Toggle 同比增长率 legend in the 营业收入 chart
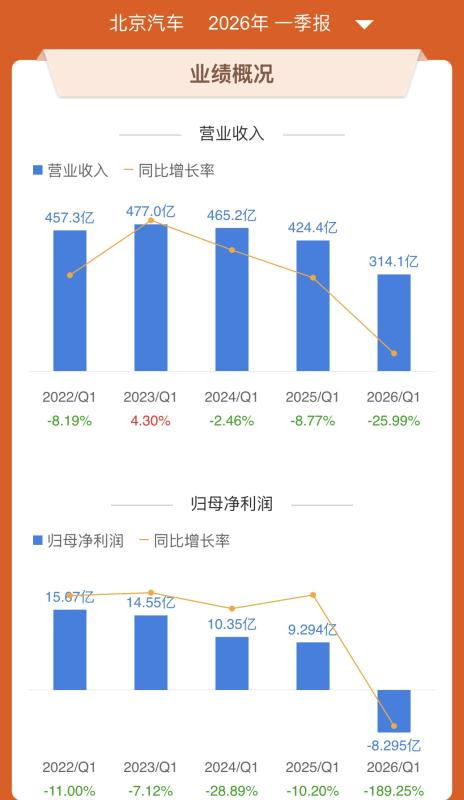 point(170,170)
